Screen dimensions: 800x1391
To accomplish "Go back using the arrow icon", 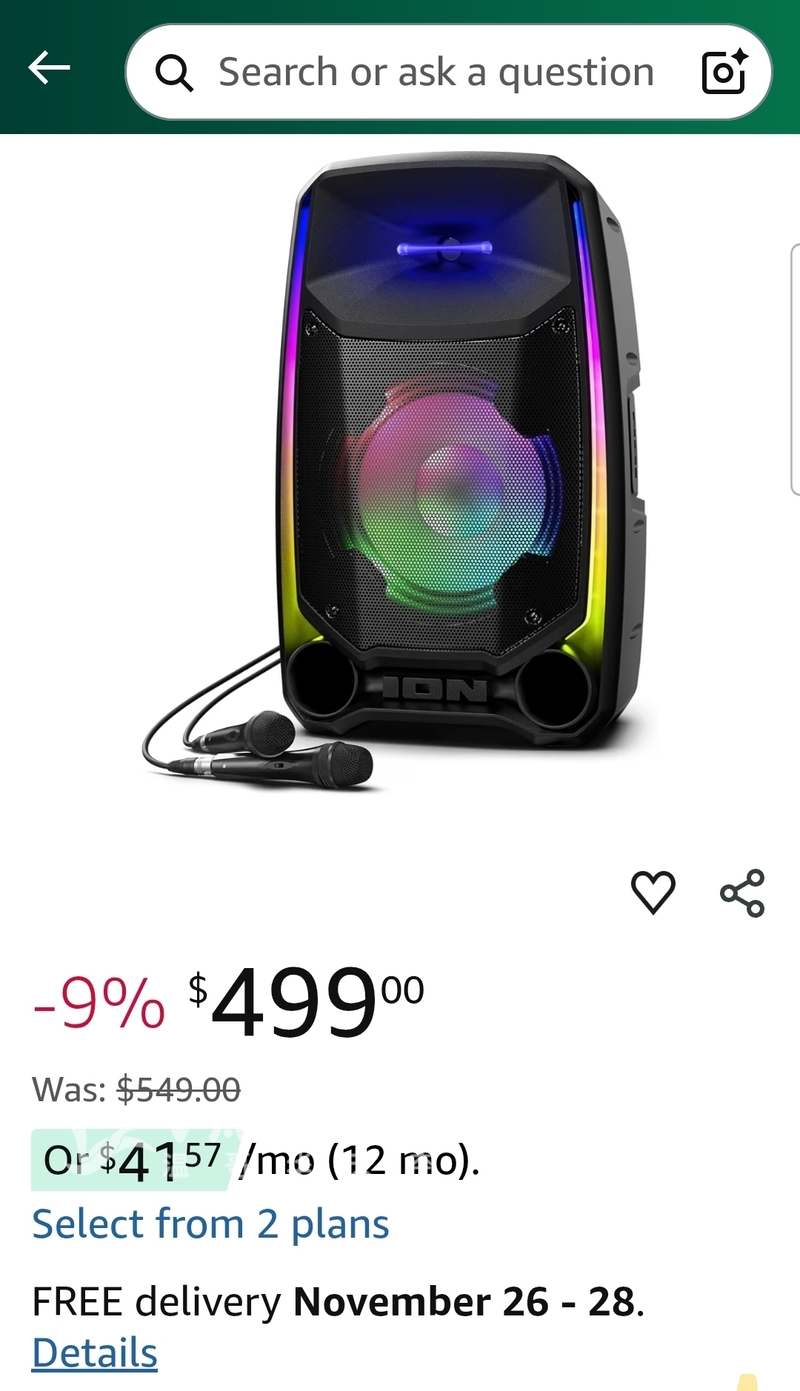I will pos(49,68).
